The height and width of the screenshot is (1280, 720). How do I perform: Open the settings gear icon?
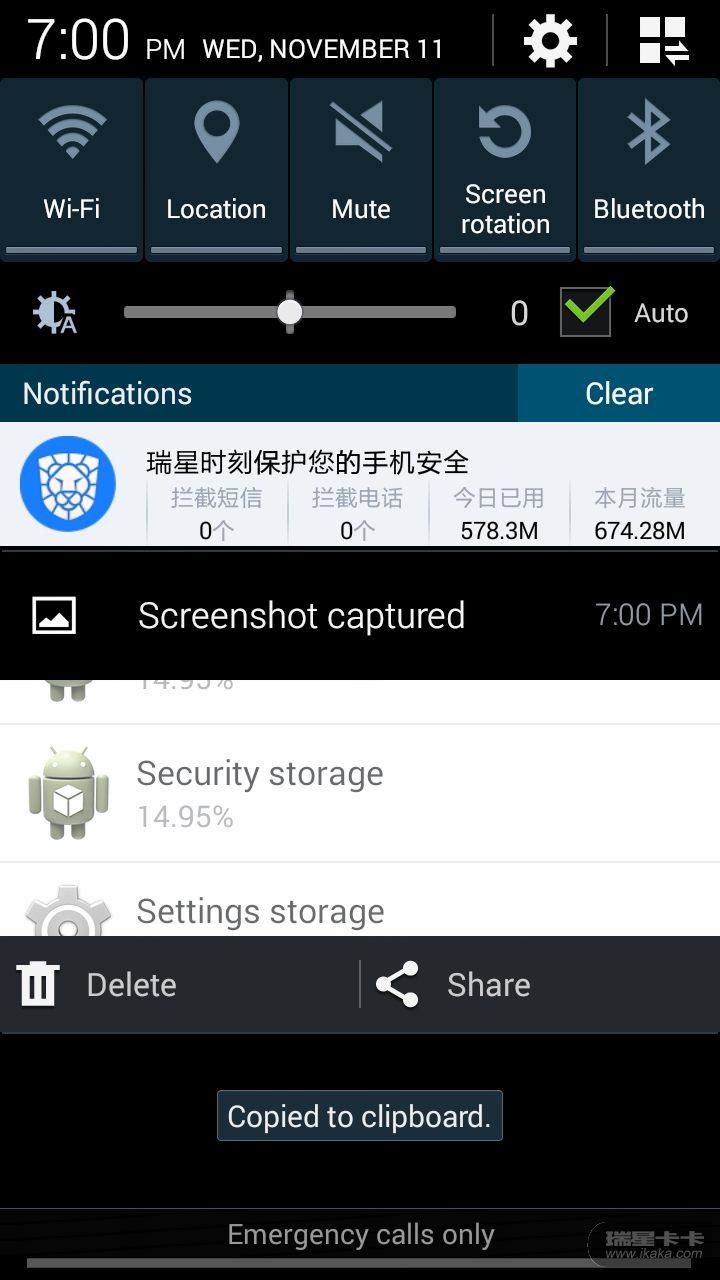pyautogui.click(x=550, y=42)
